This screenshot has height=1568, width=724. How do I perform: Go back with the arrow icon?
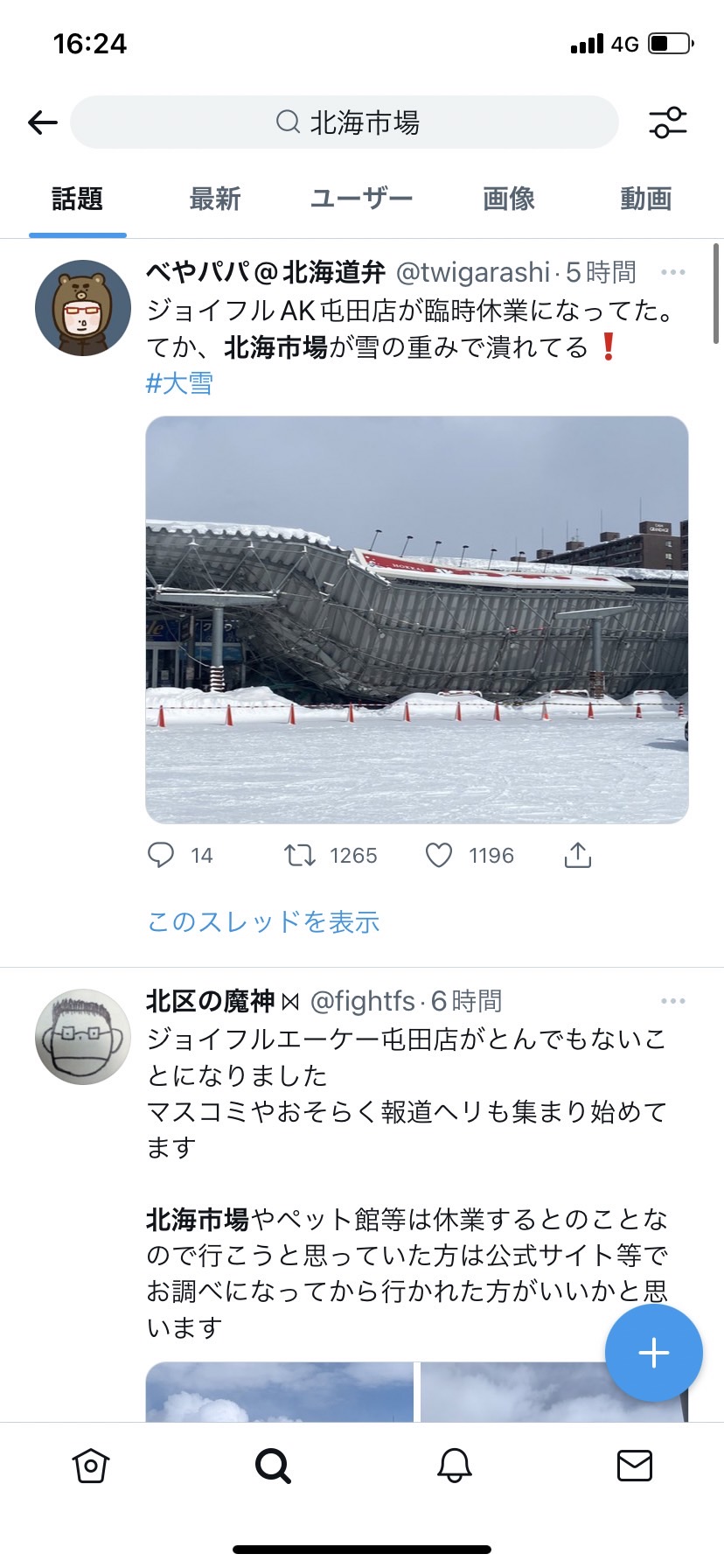pyautogui.click(x=43, y=122)
